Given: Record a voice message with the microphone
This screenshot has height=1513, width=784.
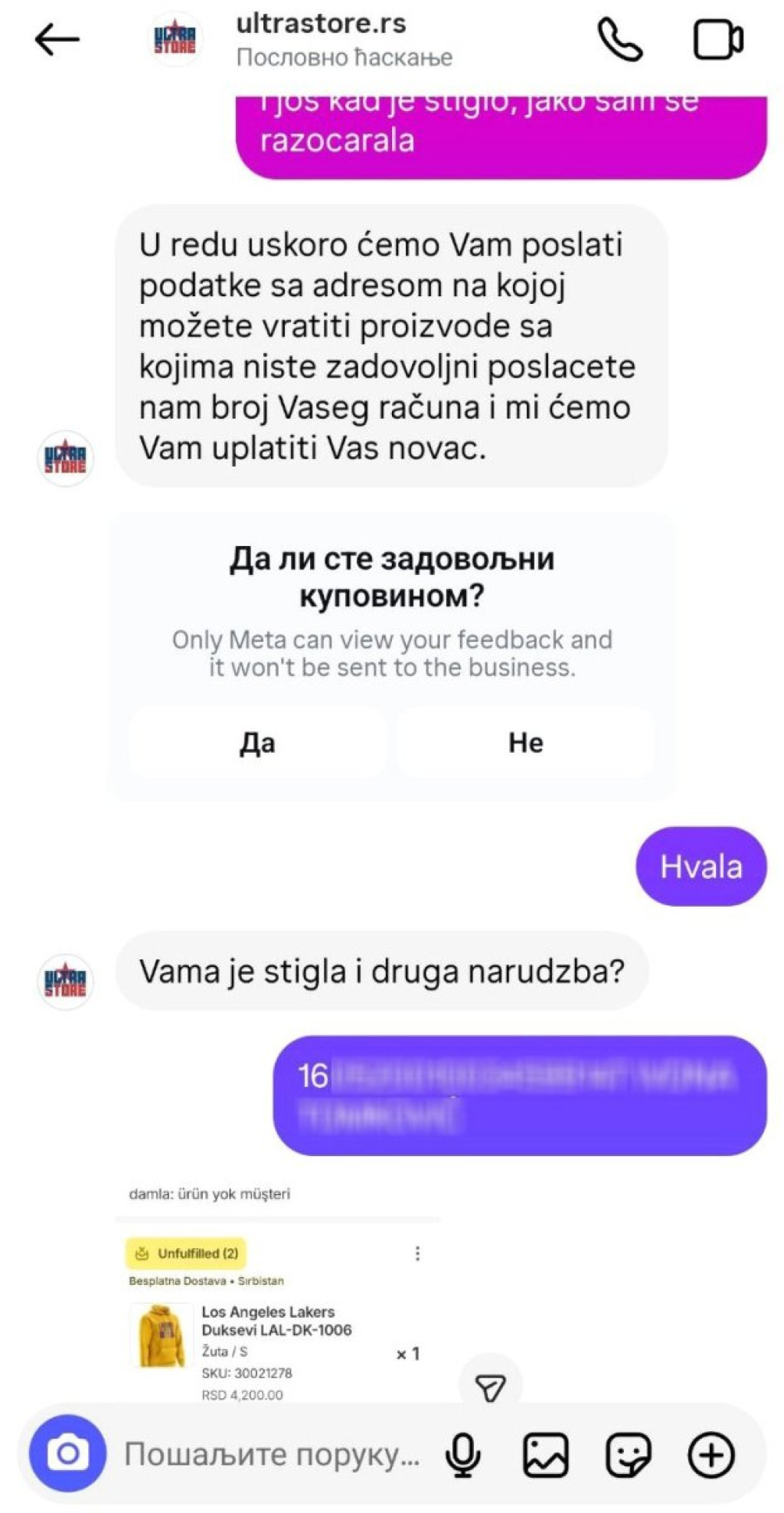Looking at the screenshot, I should 462,1453.
